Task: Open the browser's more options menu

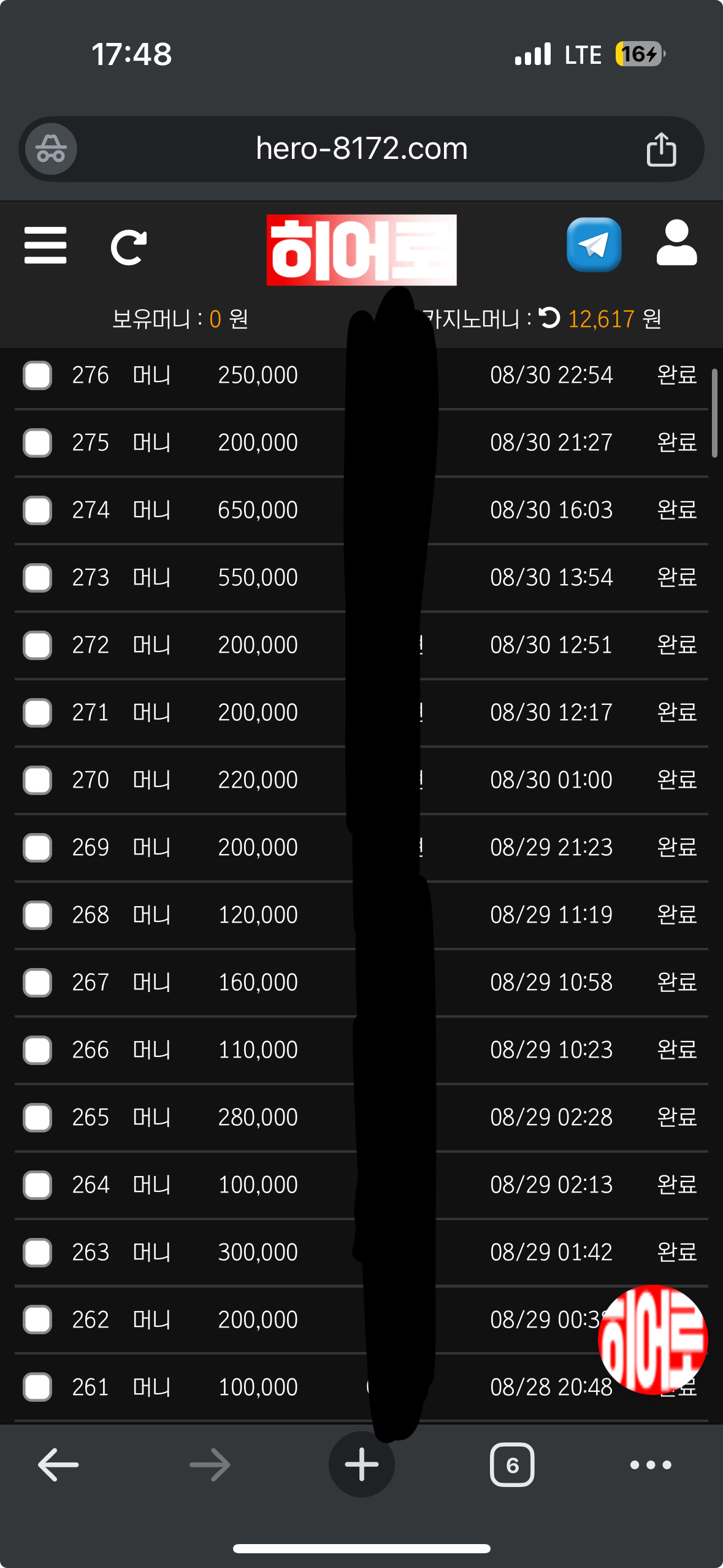Action: click(x=651, y=1465)
